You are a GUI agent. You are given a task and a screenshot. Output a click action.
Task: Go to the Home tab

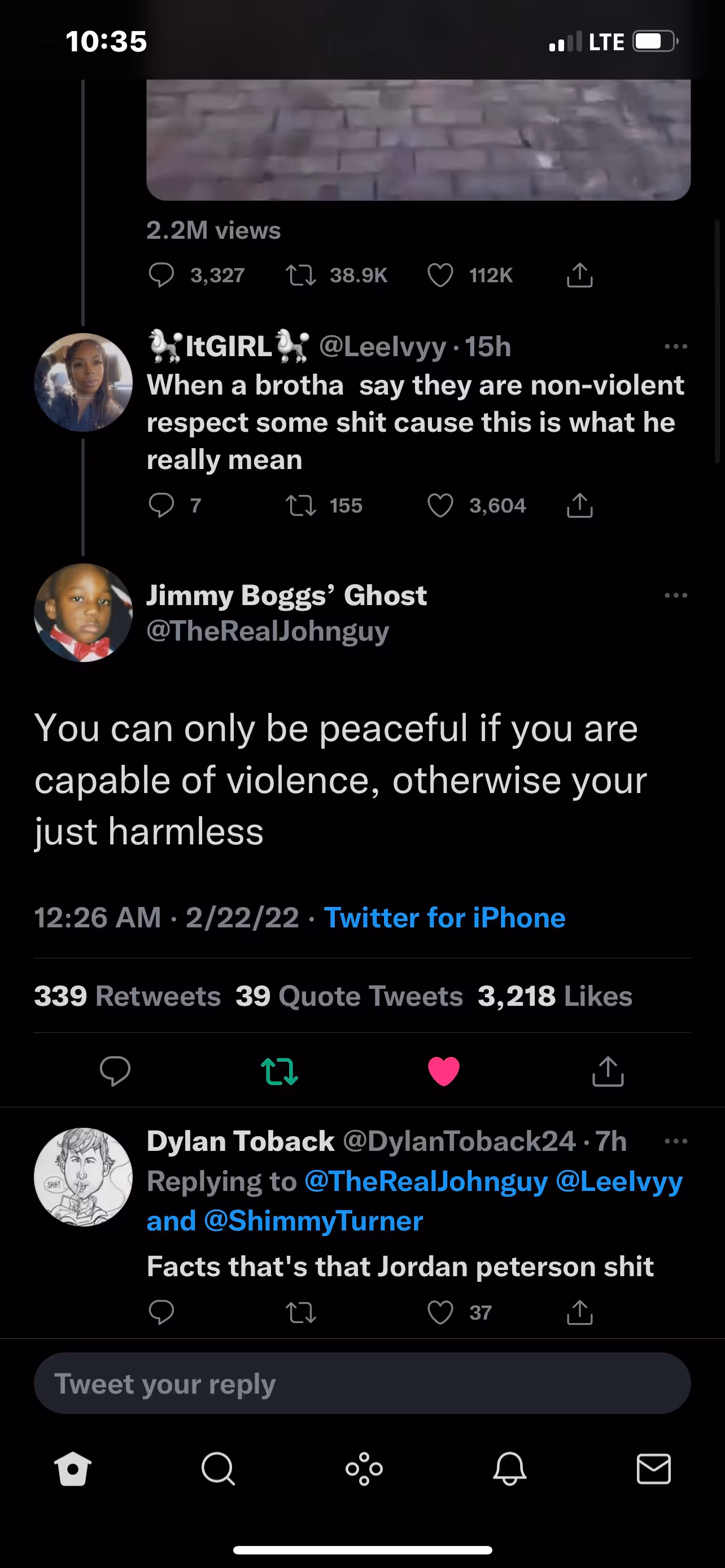[73, 1469]
